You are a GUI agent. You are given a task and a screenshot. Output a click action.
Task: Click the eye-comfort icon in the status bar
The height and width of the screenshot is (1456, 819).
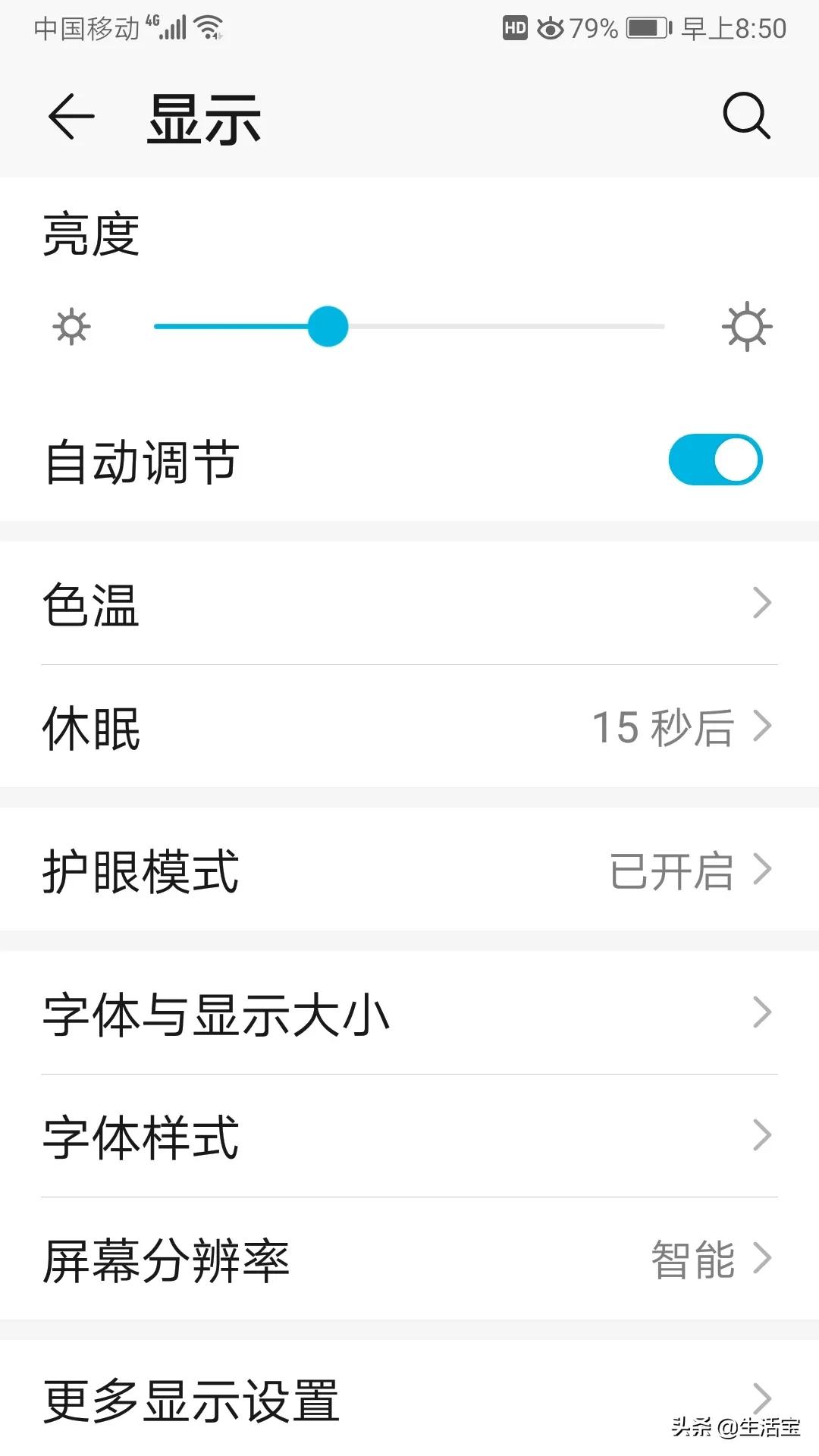point(551,27)
